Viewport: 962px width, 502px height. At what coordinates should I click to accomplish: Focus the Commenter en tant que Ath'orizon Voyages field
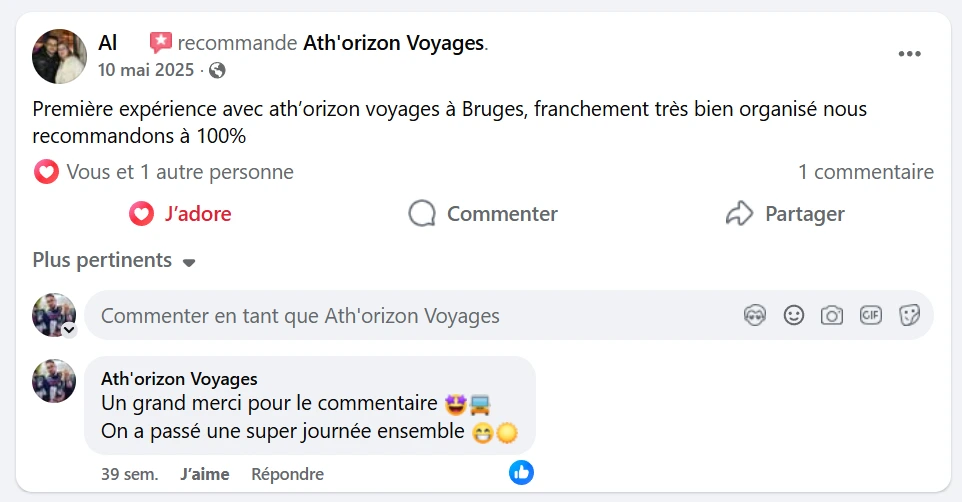coord(400,316)
